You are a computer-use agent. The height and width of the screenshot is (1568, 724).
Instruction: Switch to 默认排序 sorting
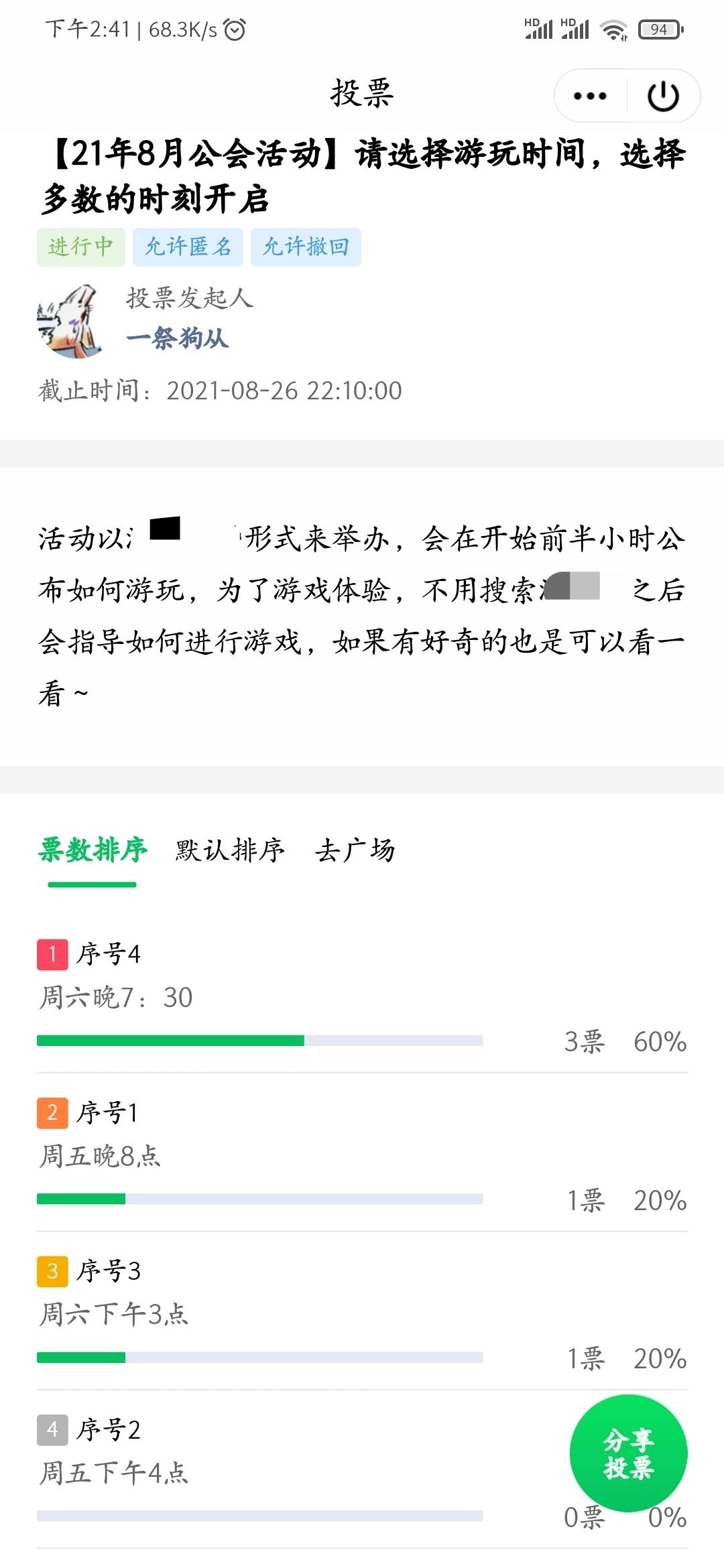tap(229, 852)
